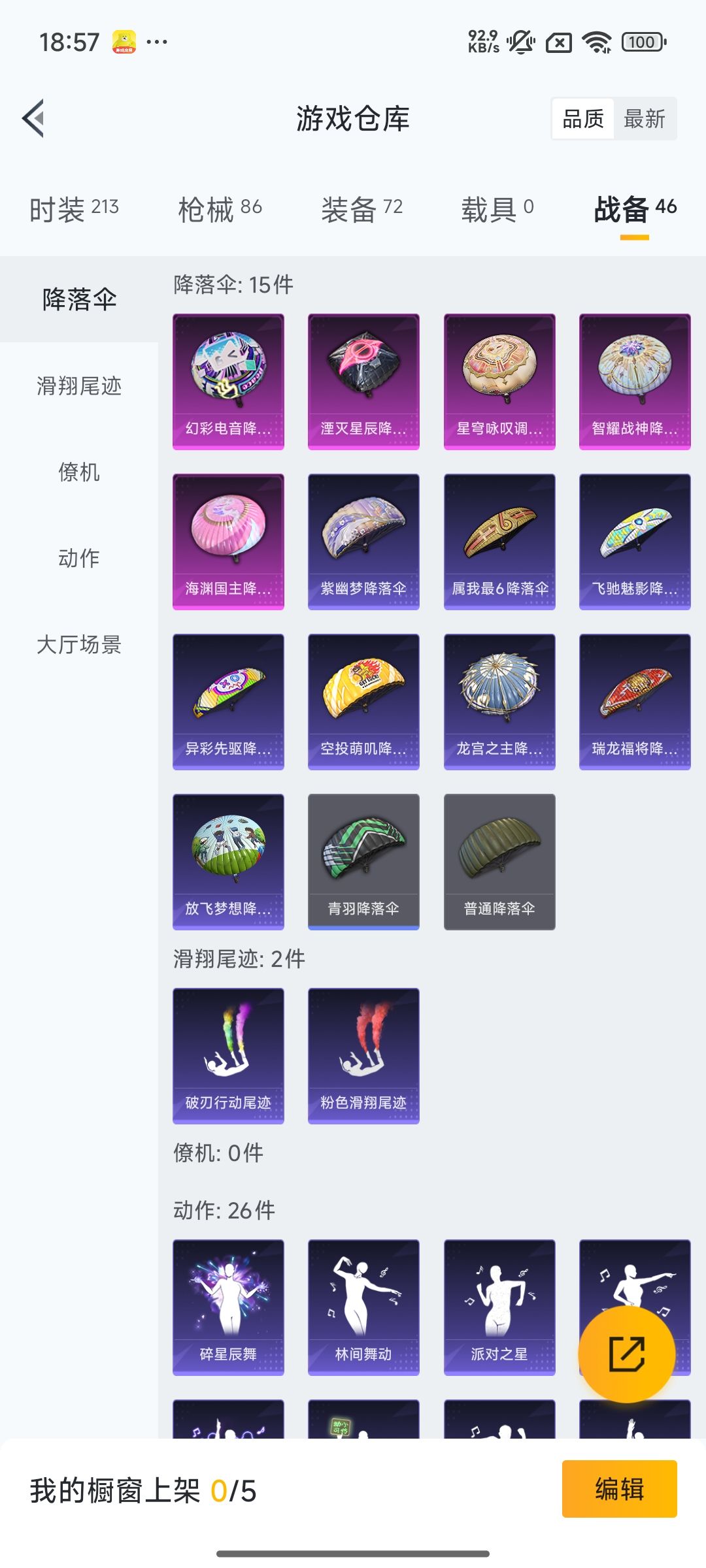Jump to 大厅场景 section
Viewport: 706px width, 1568px height.
(78, 646)
